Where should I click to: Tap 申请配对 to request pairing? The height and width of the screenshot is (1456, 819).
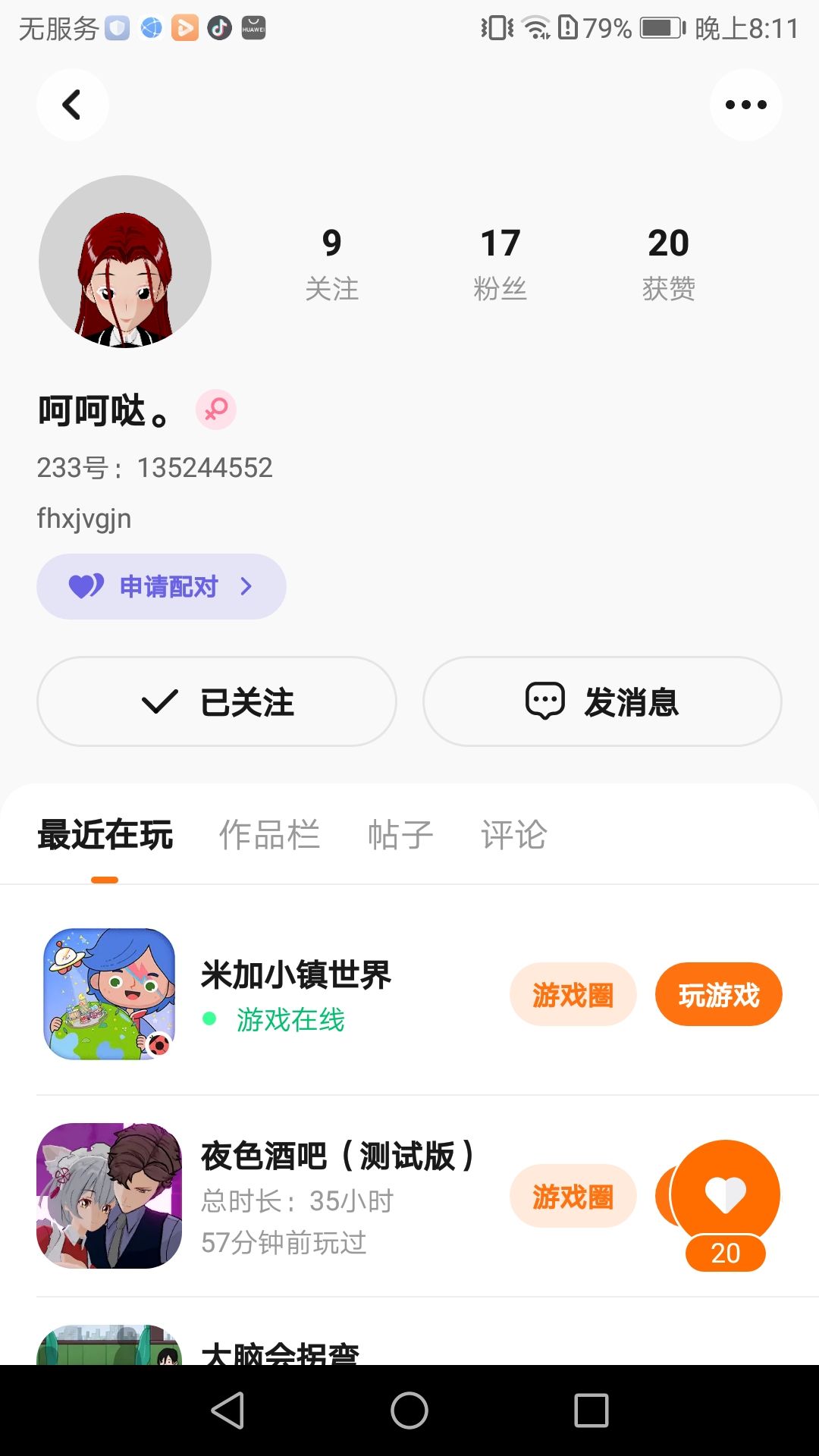click(x=161, y=586)
